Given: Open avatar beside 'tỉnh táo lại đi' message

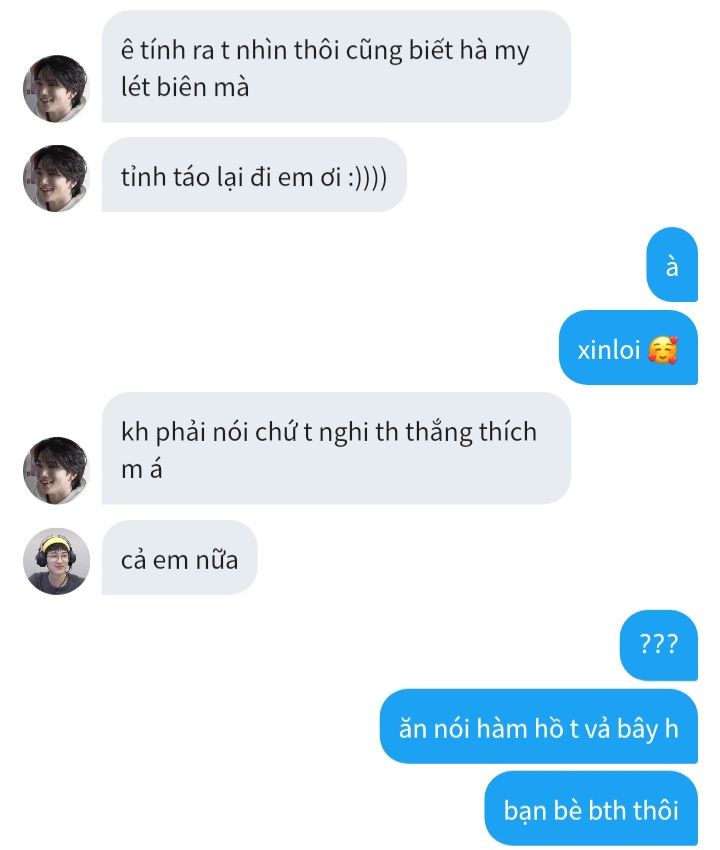Looking at the screenshot, I should (57, 178).
